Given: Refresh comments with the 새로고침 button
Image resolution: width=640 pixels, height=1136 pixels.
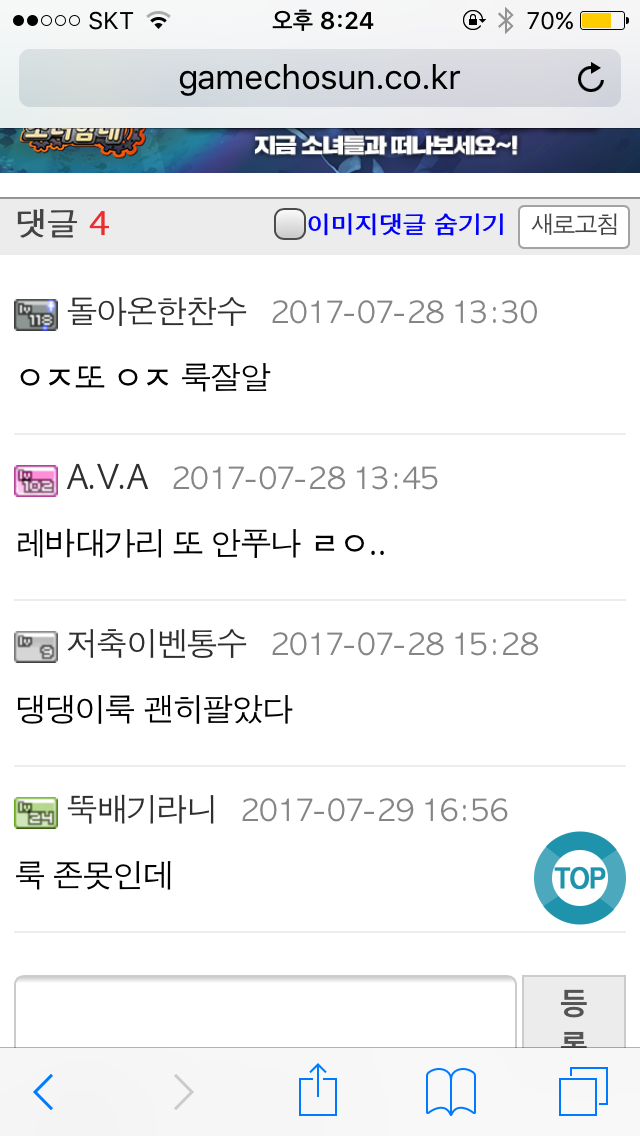Looking at the screenshot, I should (574, 227).
